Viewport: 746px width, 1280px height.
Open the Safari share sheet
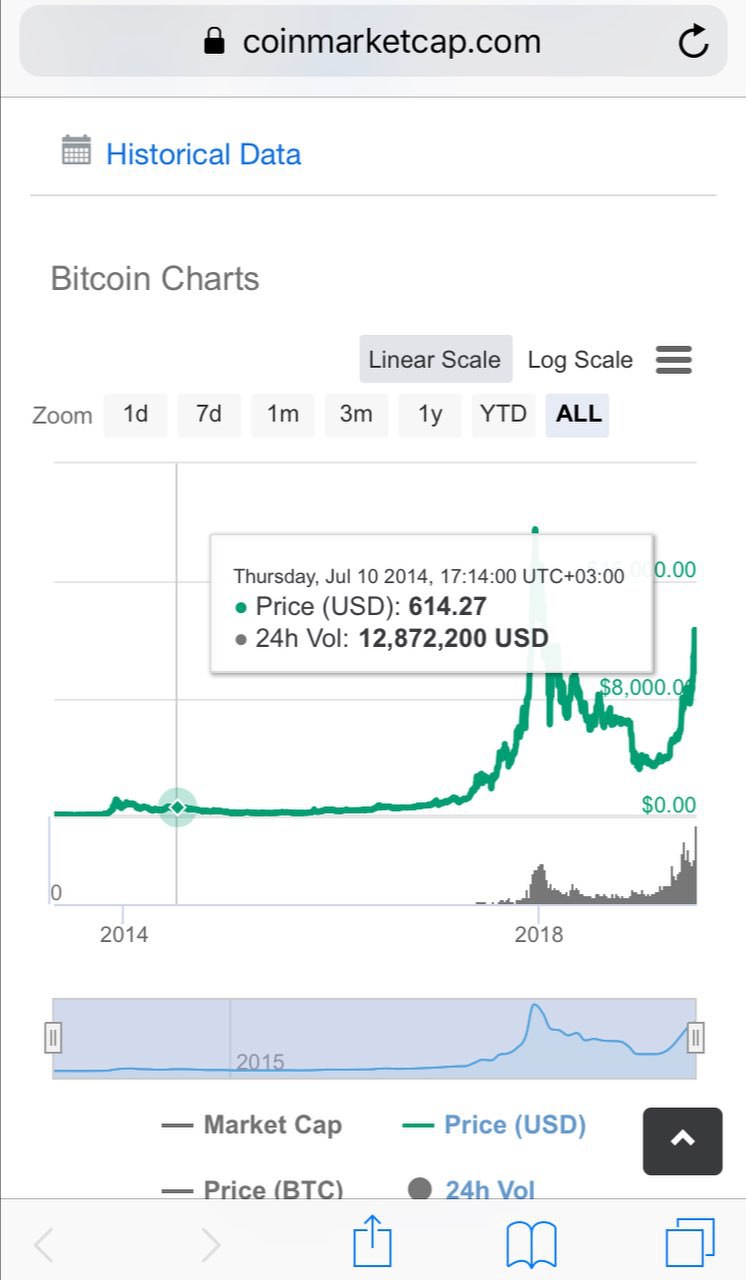pos(370,1243)
